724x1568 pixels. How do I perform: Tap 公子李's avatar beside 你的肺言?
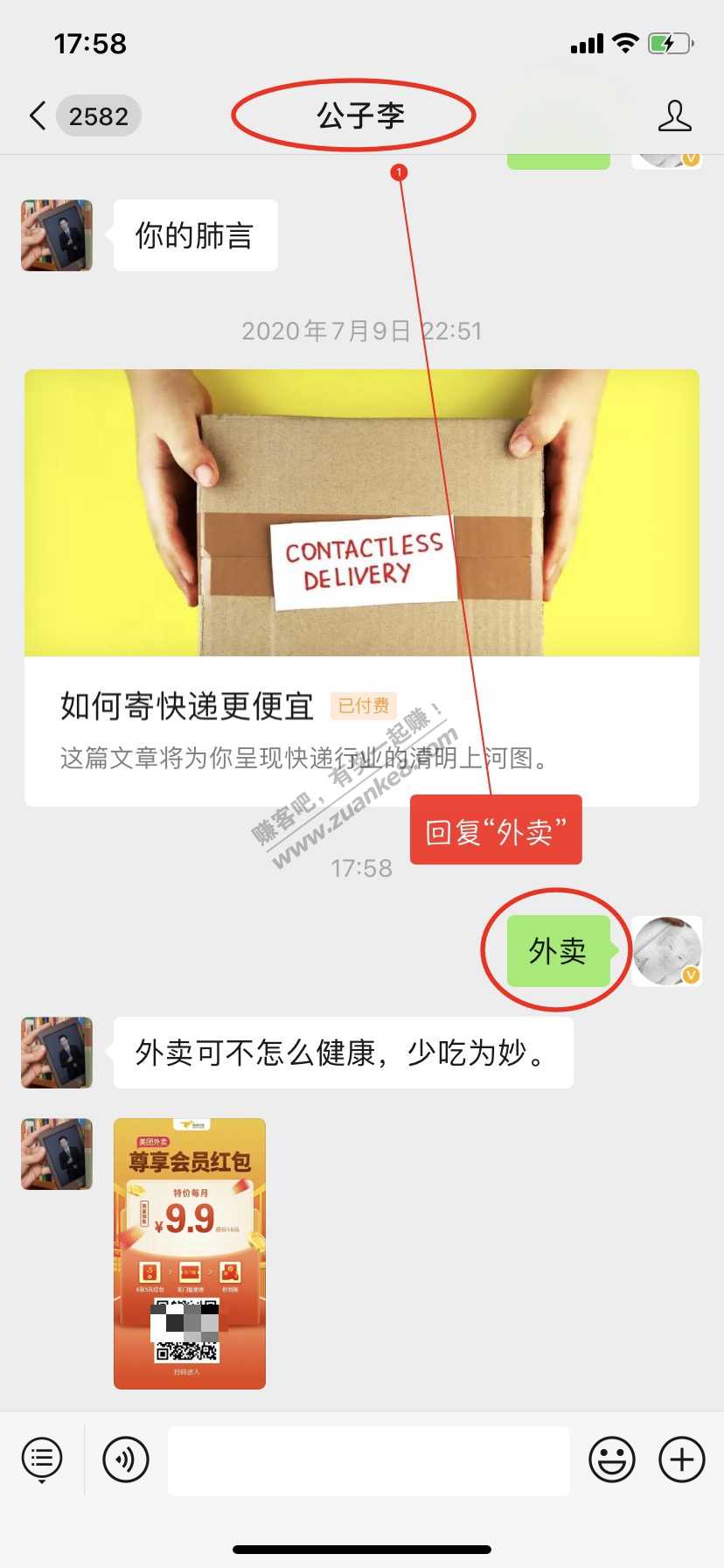tap(57, 235)
